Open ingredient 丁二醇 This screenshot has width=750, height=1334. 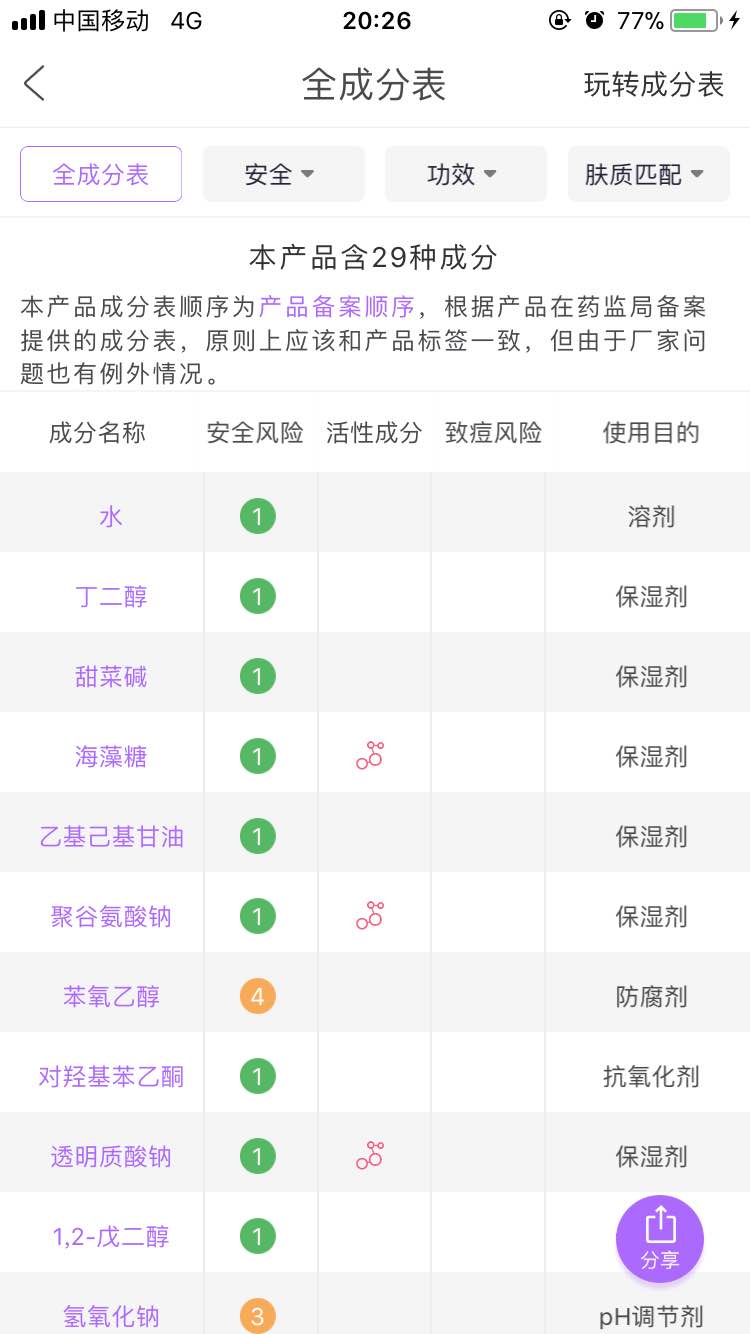[110, 597]
